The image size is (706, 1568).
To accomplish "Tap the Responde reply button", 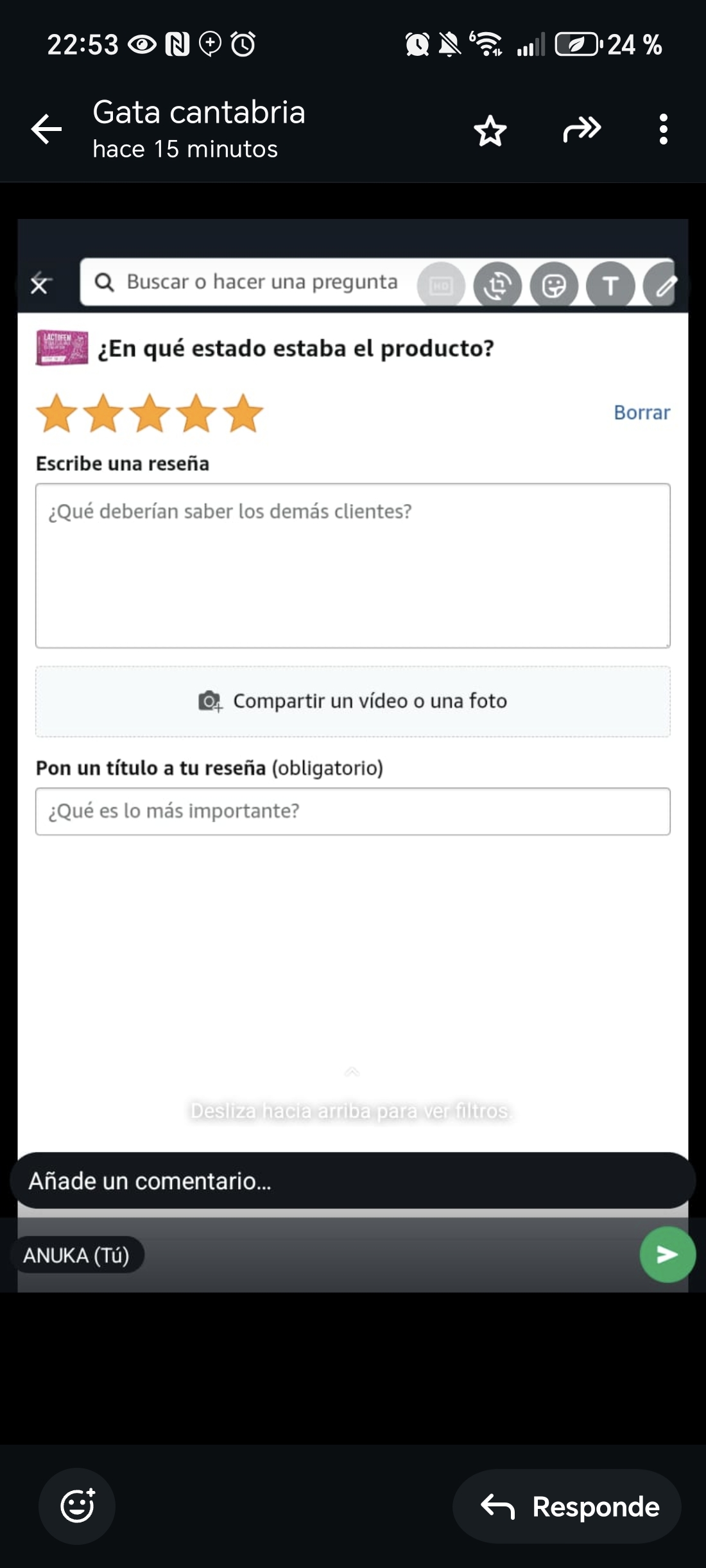I will (x=567, y=1506).
